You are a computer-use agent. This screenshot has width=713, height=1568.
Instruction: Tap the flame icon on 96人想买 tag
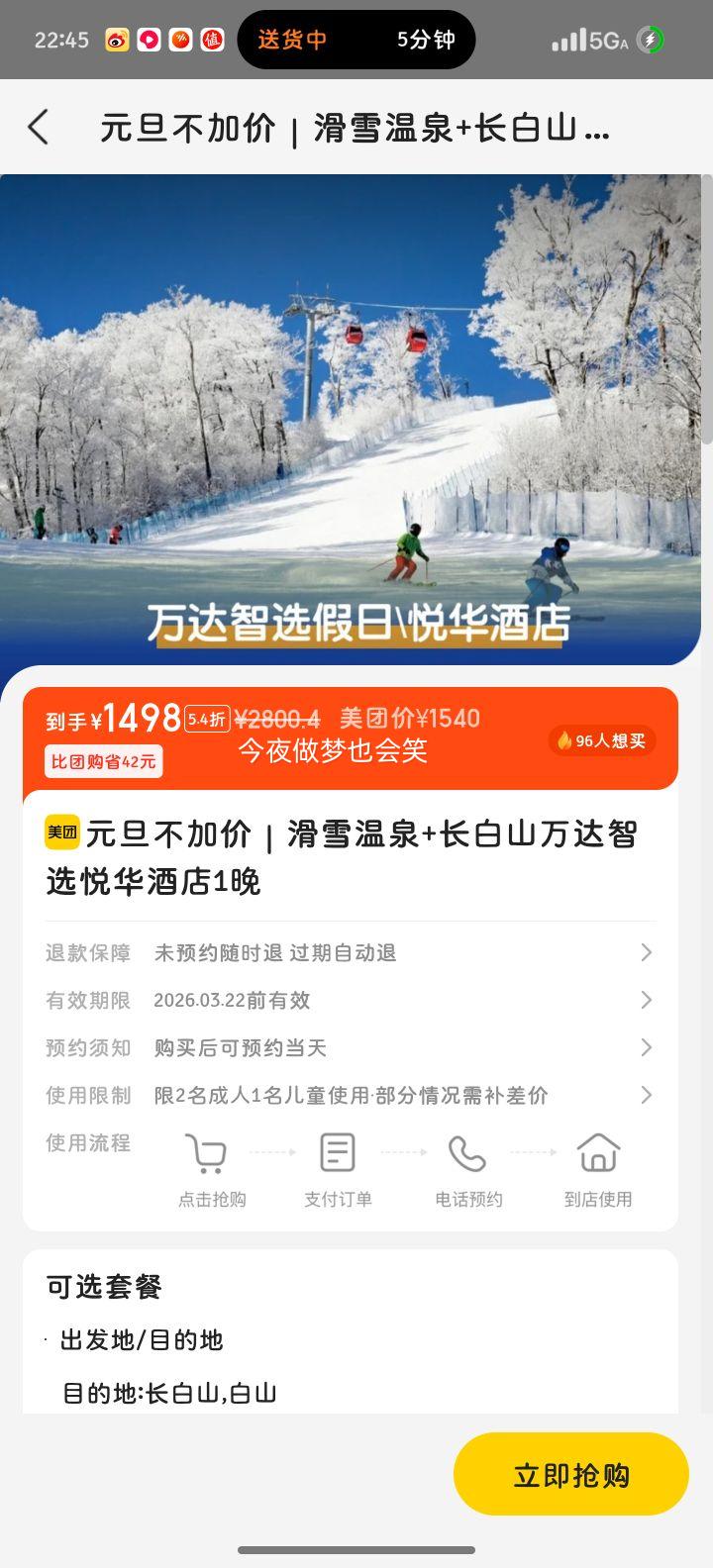(x=564, y=739)
